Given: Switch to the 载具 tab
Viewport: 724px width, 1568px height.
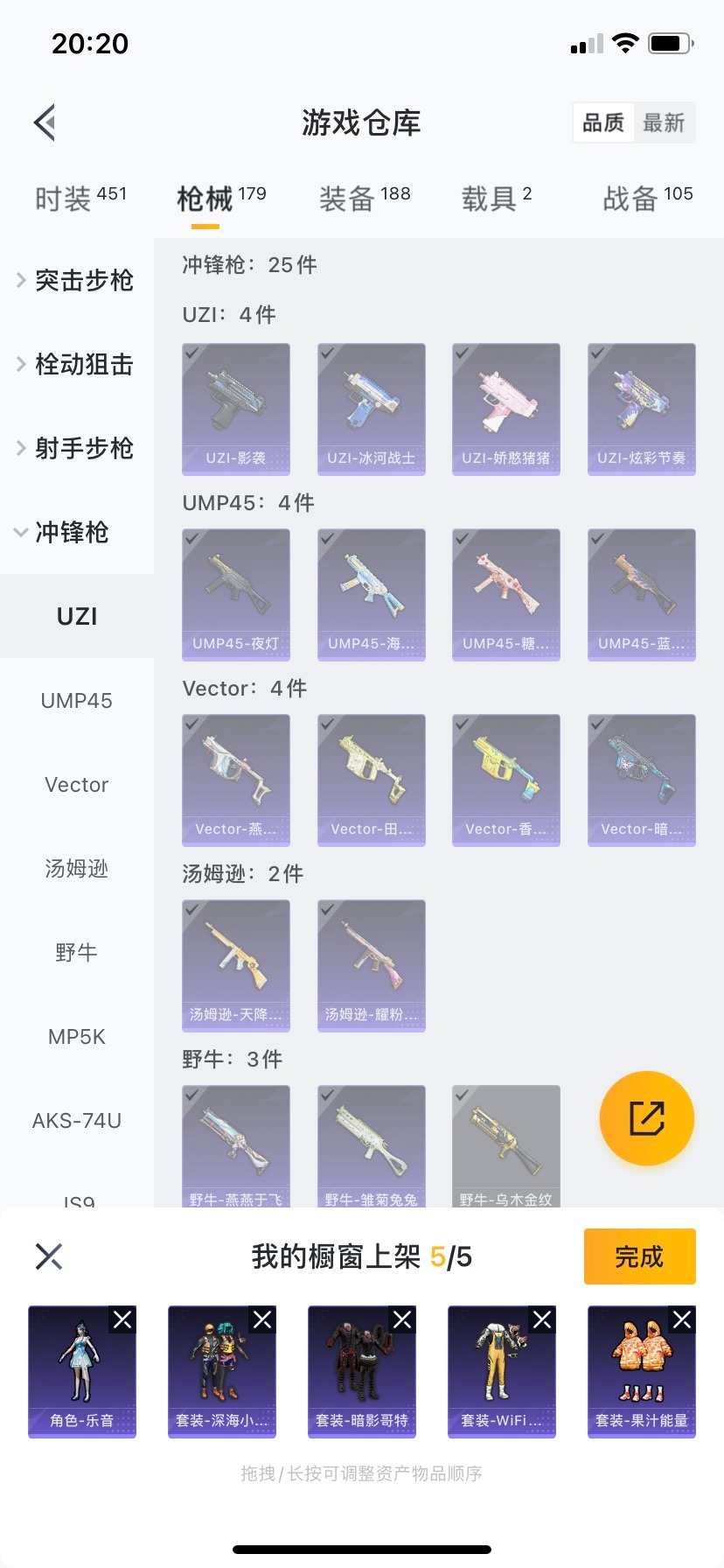Looking at the screenshot, I should click(496, 199).
